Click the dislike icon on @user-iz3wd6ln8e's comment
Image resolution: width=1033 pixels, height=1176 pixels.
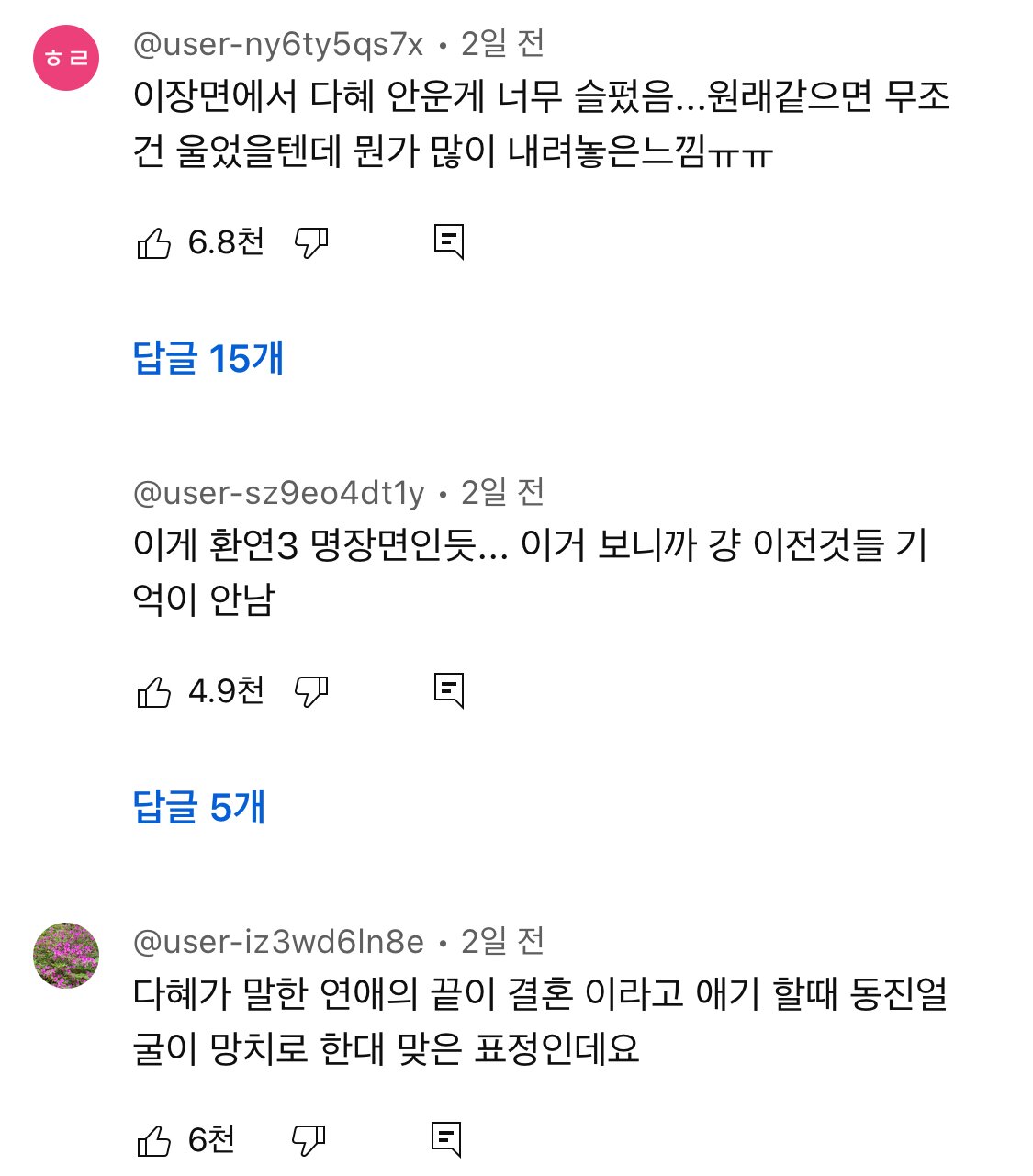(x=310, y=1141)
